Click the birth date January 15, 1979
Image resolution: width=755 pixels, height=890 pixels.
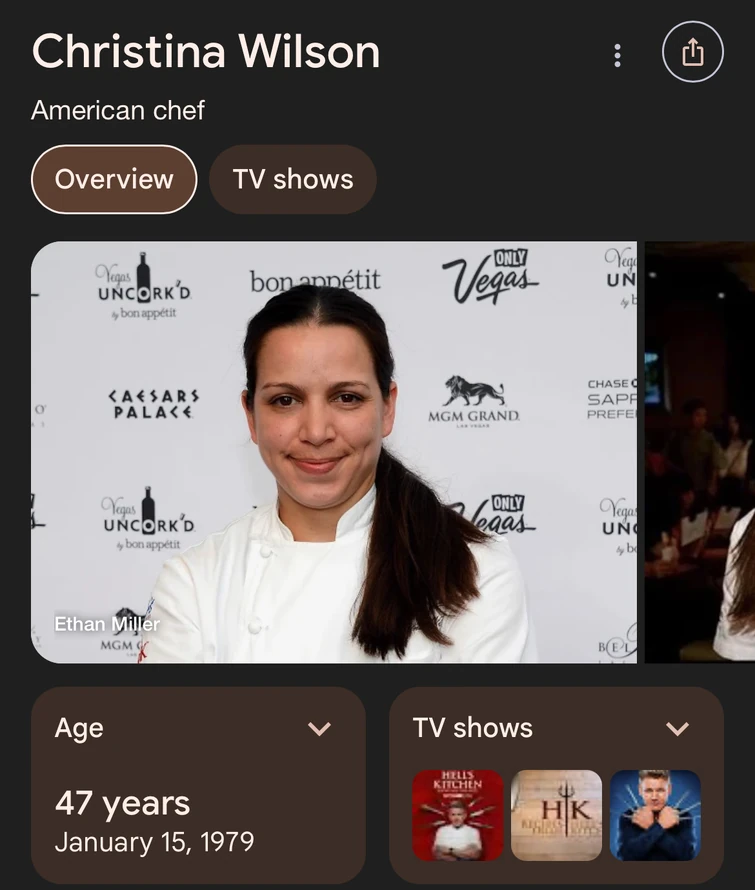156,842
